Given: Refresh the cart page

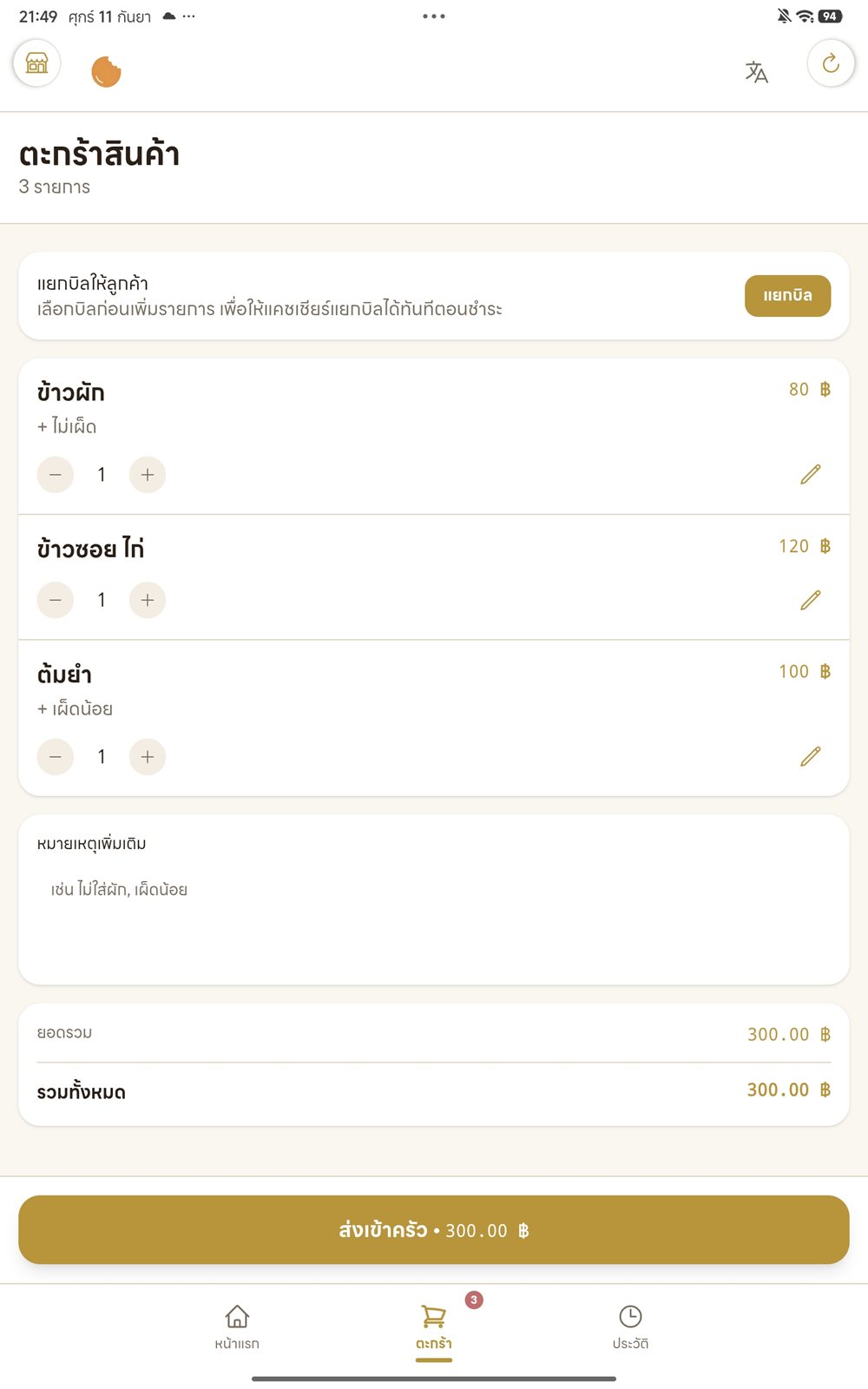Looking at the screenshot, I should [x=831, y=63].
